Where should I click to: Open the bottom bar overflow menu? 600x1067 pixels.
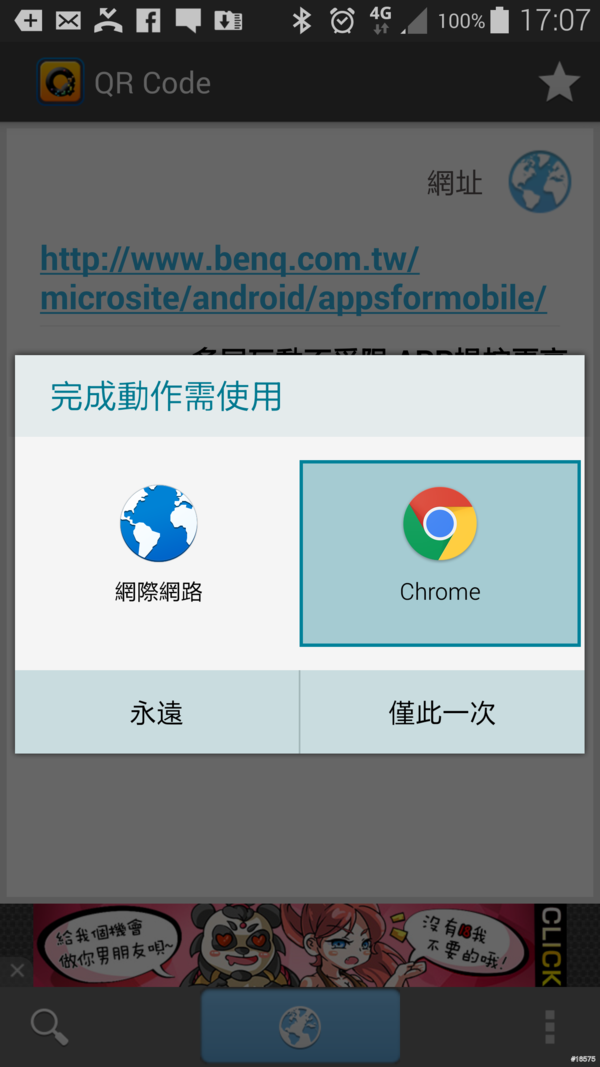pos(549,1026)
